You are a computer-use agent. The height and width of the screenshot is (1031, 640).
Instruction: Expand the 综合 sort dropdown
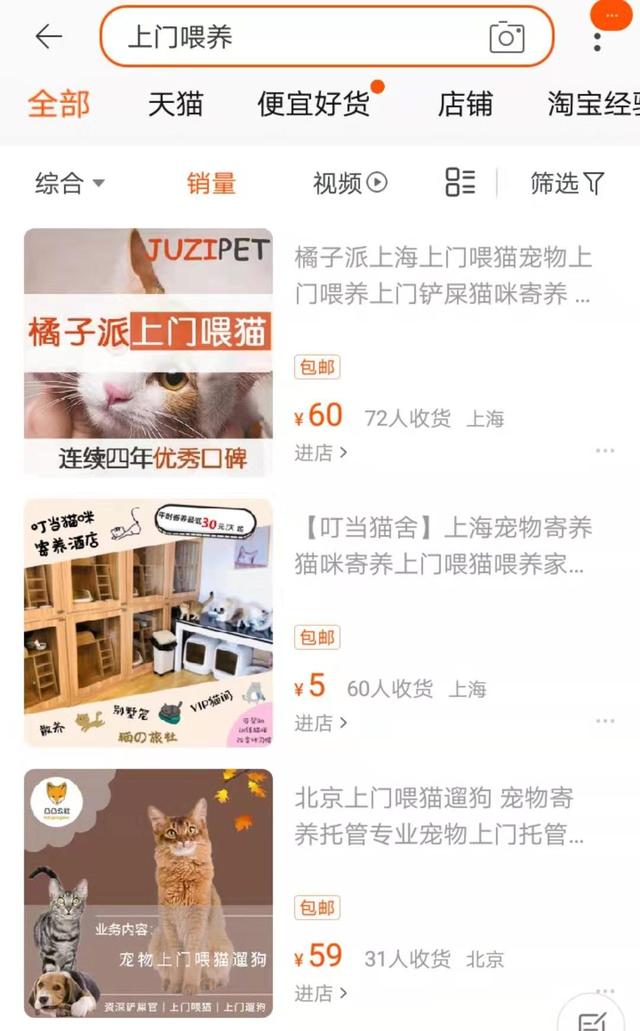[70, 183]
